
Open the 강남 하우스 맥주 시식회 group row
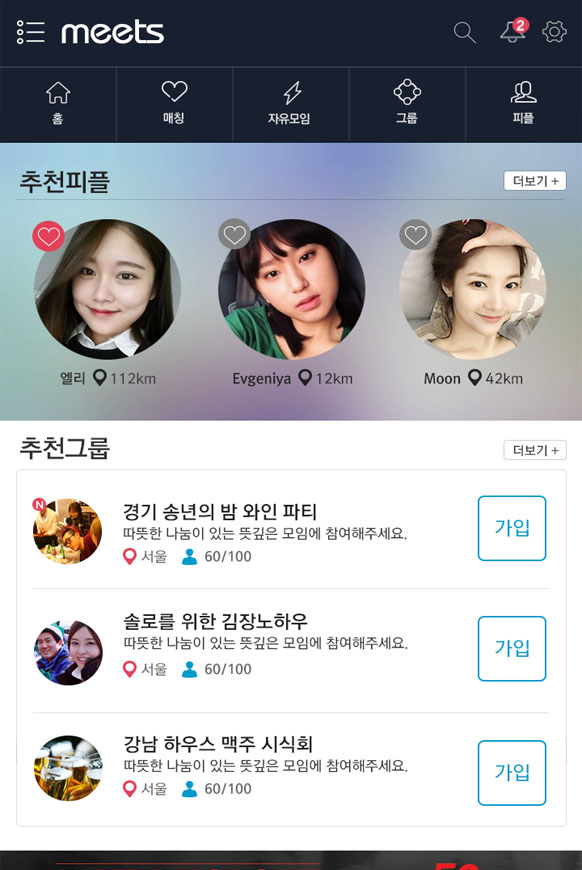(x=291, y=769)
